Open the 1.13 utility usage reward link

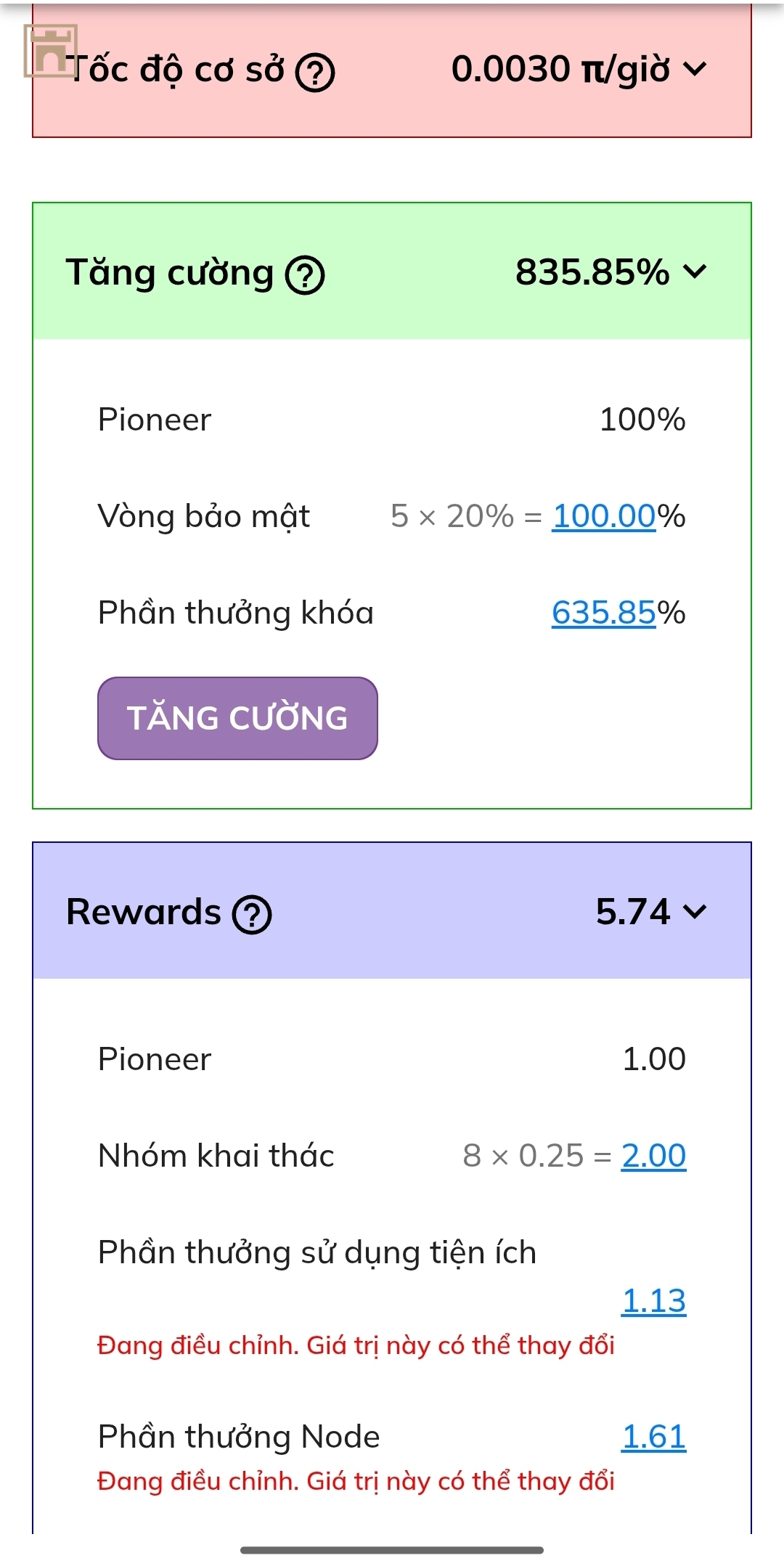[x=653, y=1300]
